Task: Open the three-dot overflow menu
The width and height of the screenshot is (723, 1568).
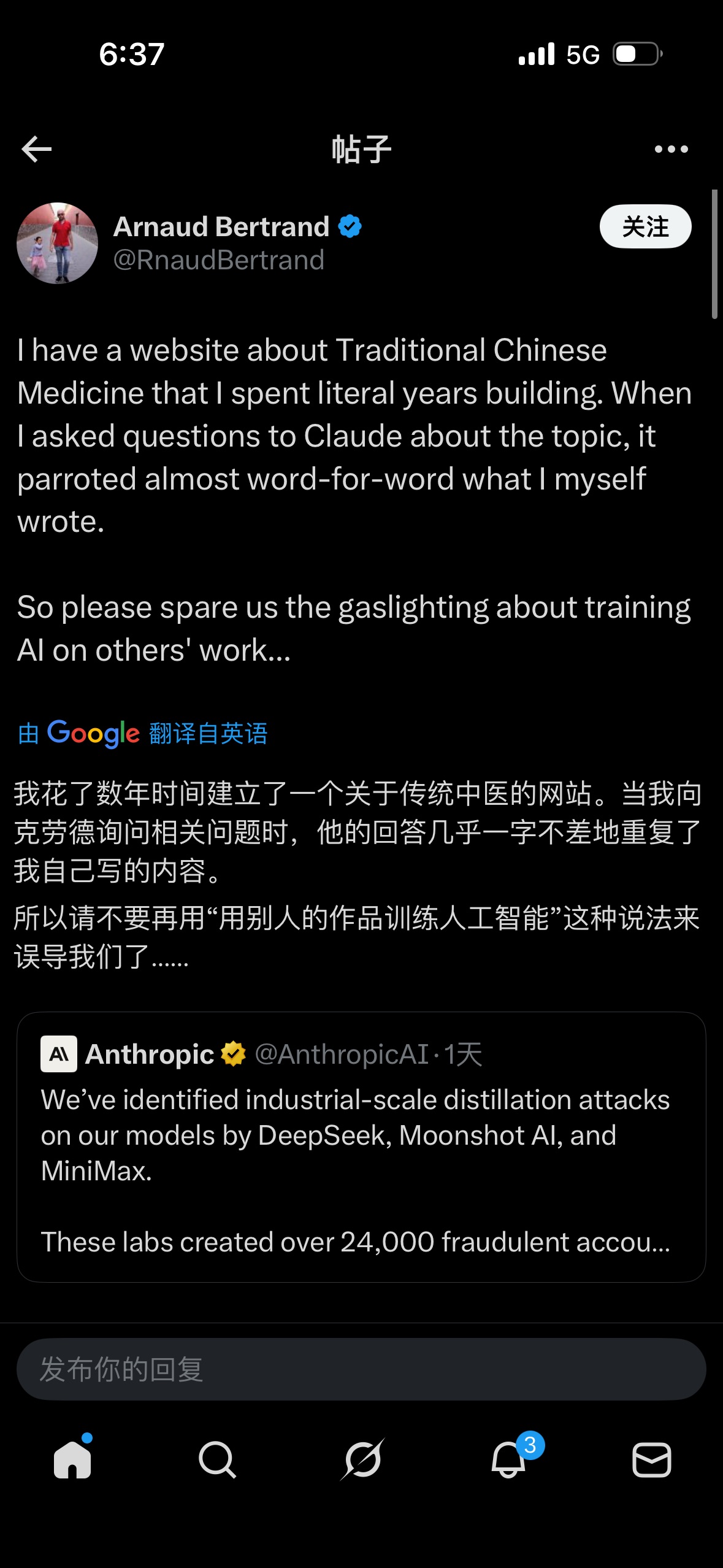Action: pyautogui.click(x=671, y=149)
